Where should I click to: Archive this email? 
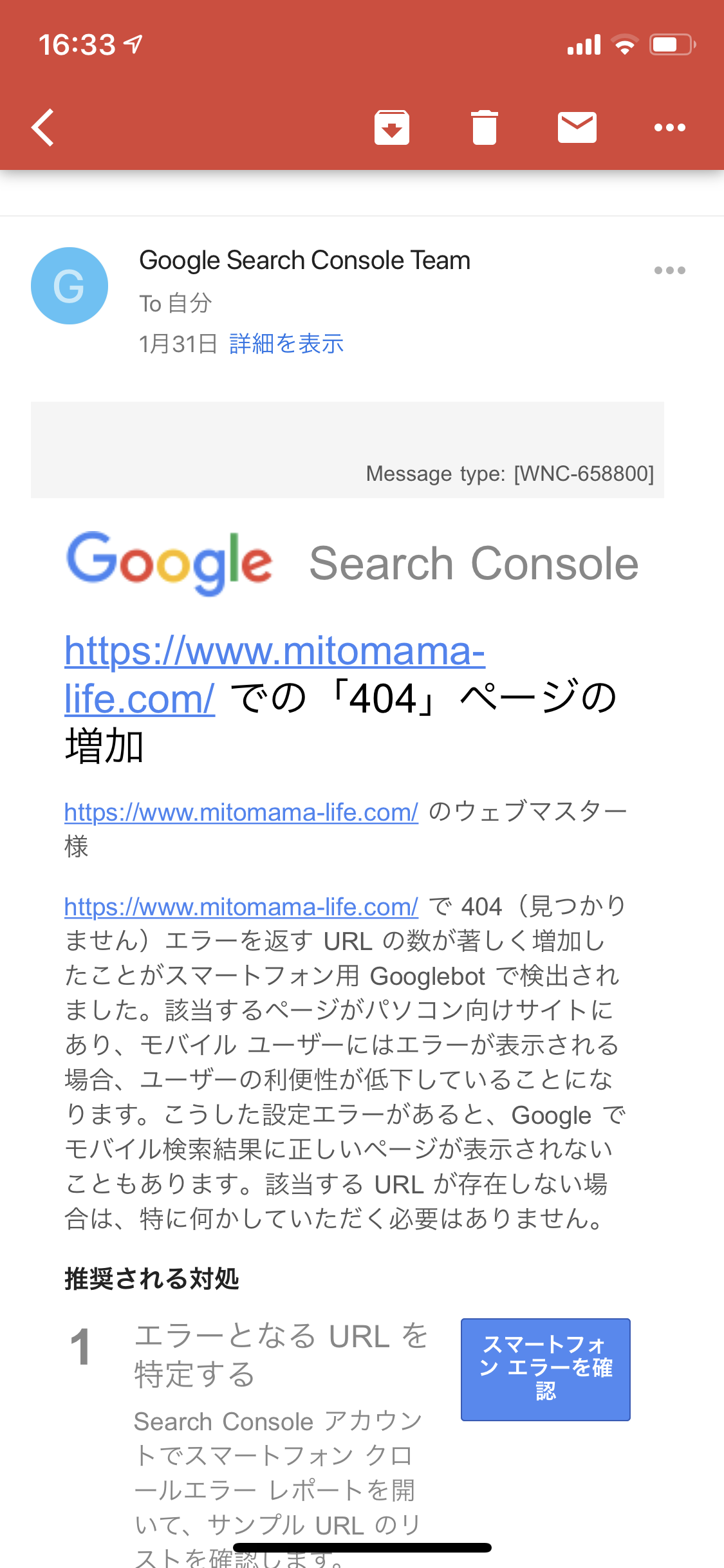coord(392,127)
